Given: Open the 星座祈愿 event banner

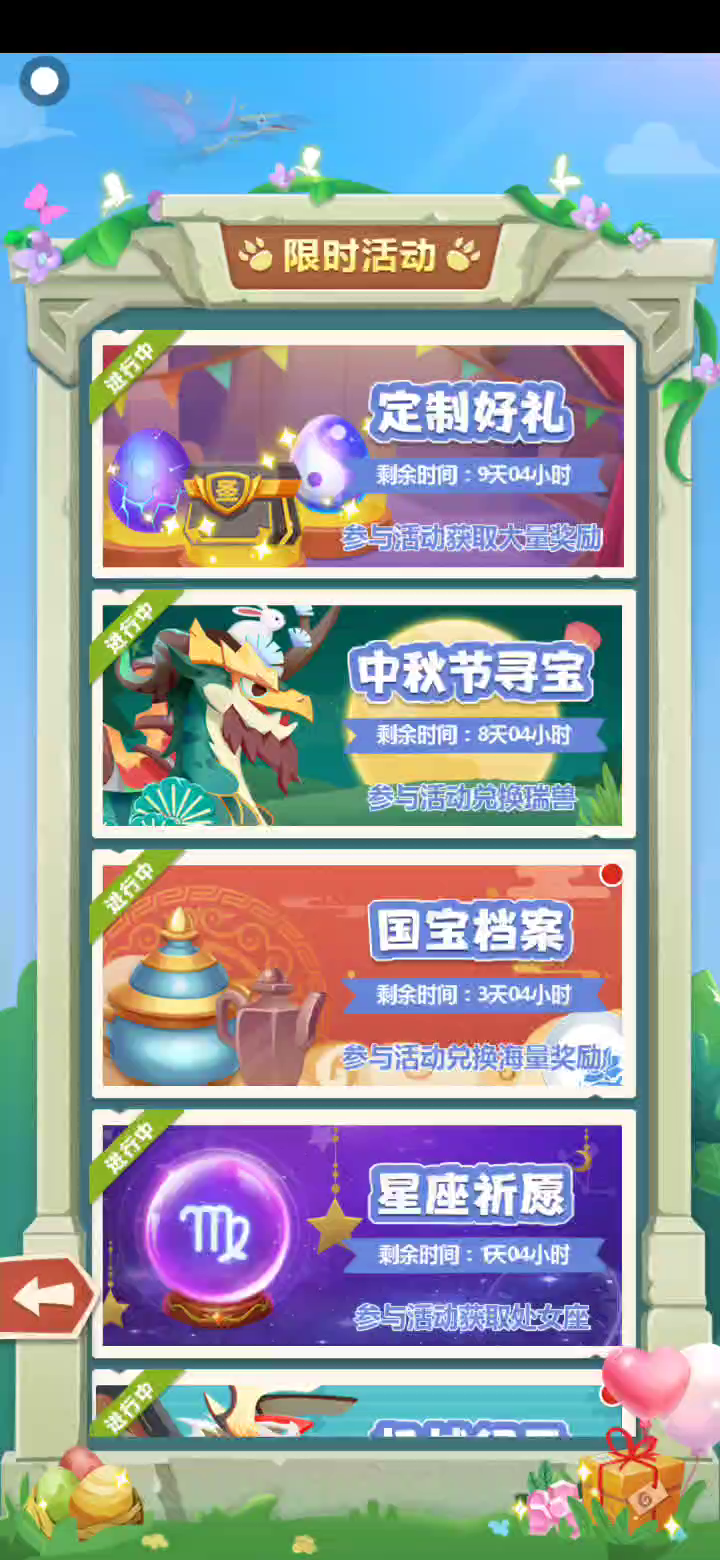Looking at the screenshot, I should click(363, 1233).
